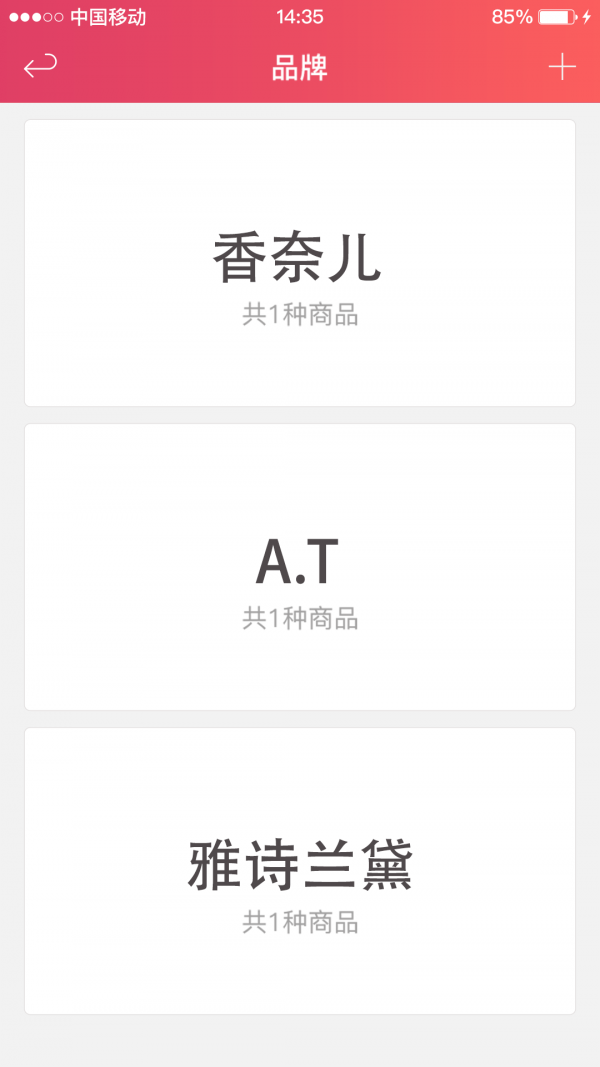600x1067 pixels.
Task: Open the 雅诗兰黛 brand card
Action: pyautogui.click(x=300, y=871)
